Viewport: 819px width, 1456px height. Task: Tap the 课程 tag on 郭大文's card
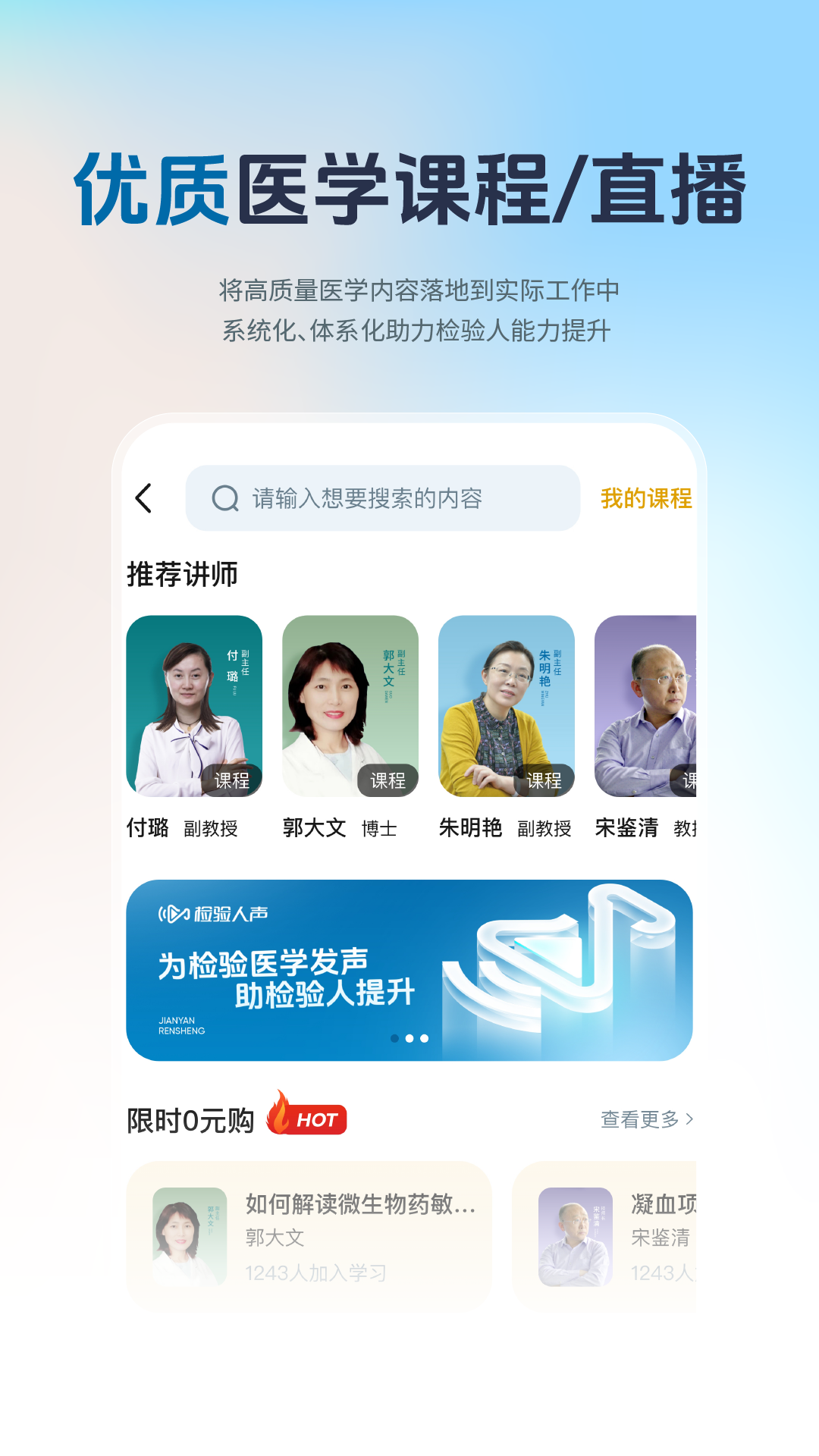[388, 781]
